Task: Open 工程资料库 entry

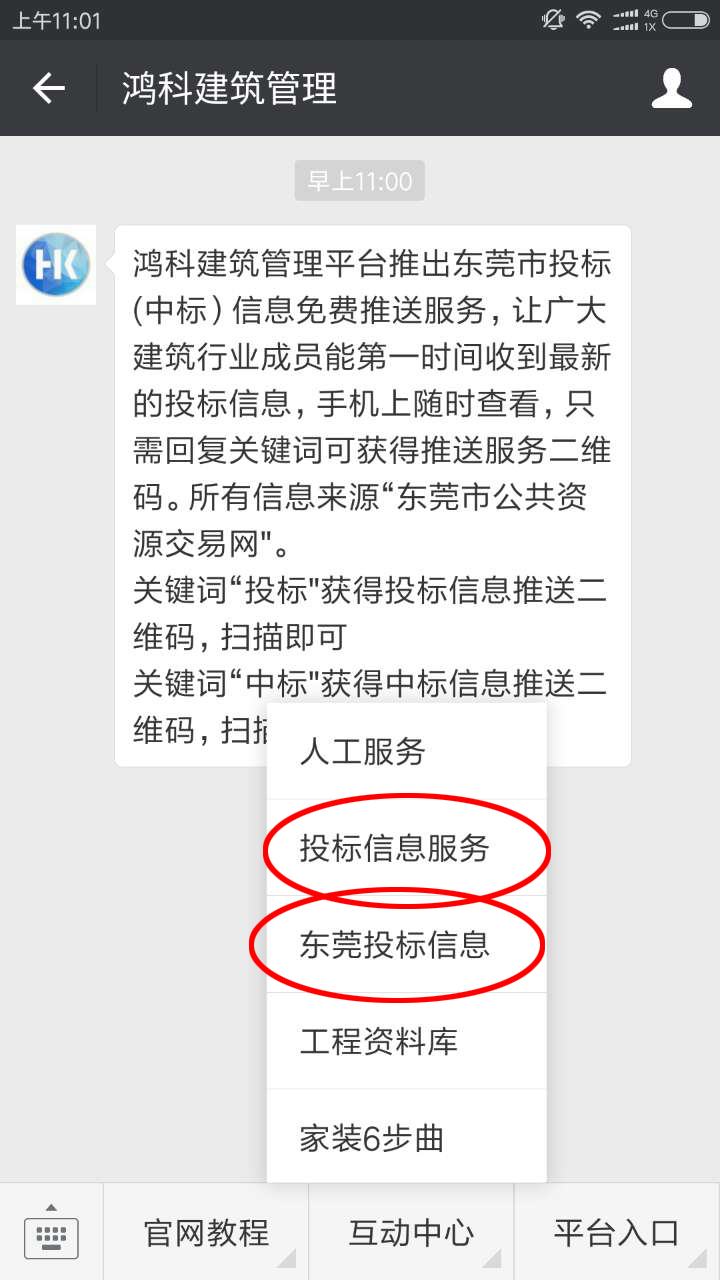Action: coord(406,1042)
